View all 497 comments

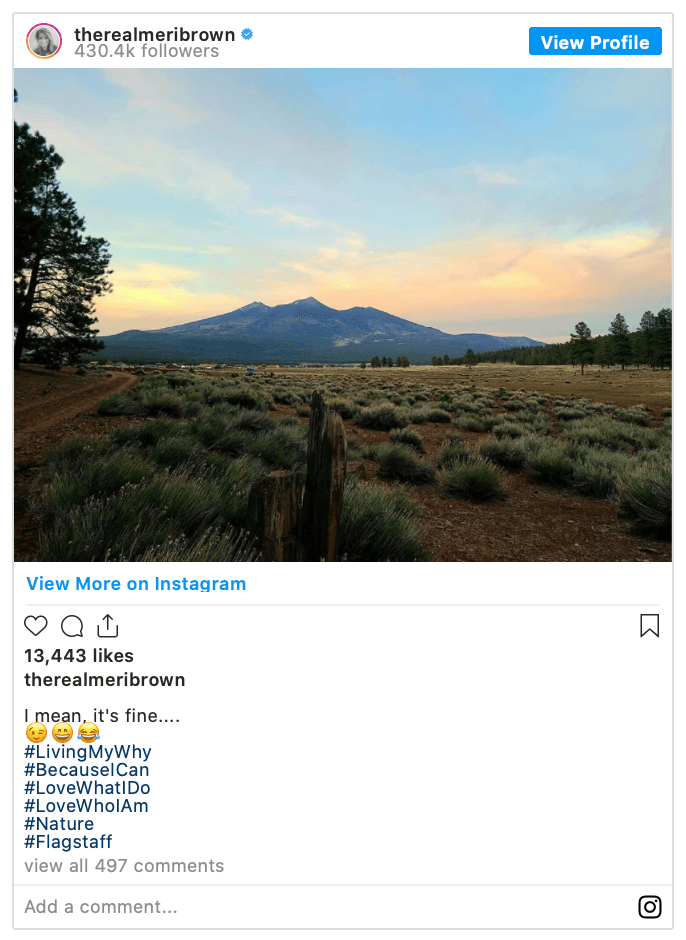tap(124, 866)
